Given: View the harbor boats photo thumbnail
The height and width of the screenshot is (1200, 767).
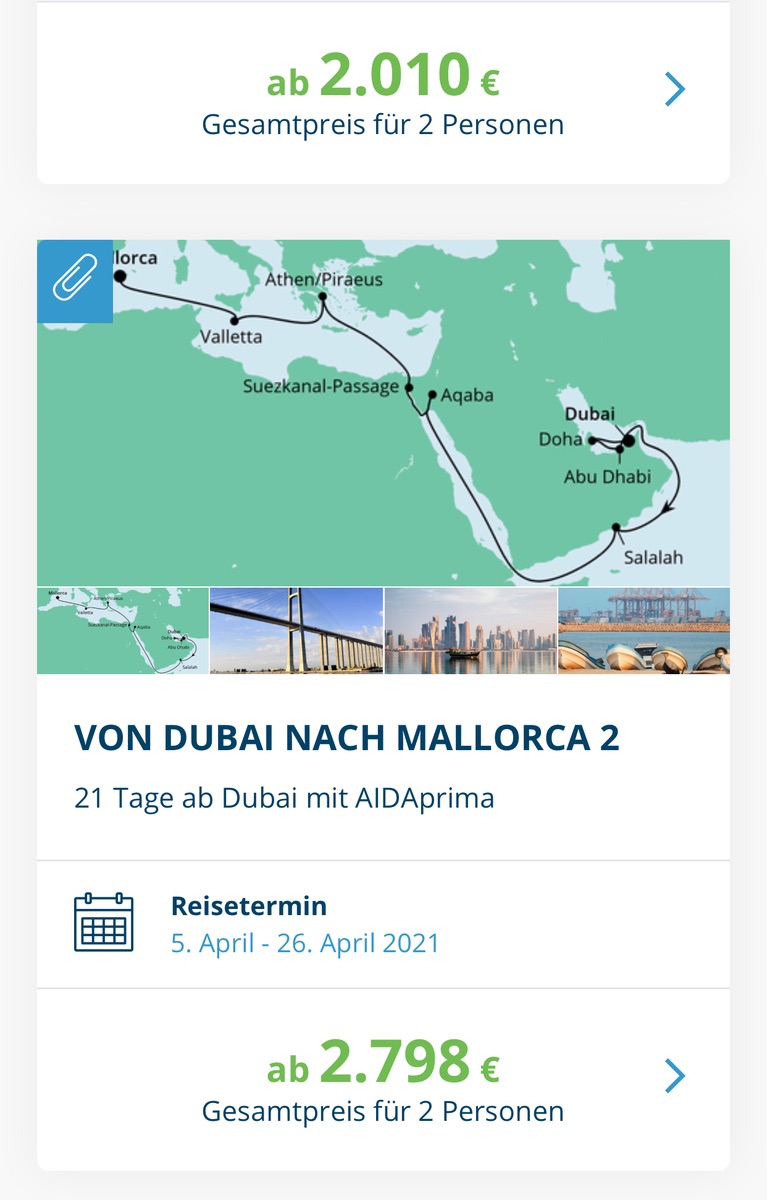Looking at the screenshot, I should [644, 631].
